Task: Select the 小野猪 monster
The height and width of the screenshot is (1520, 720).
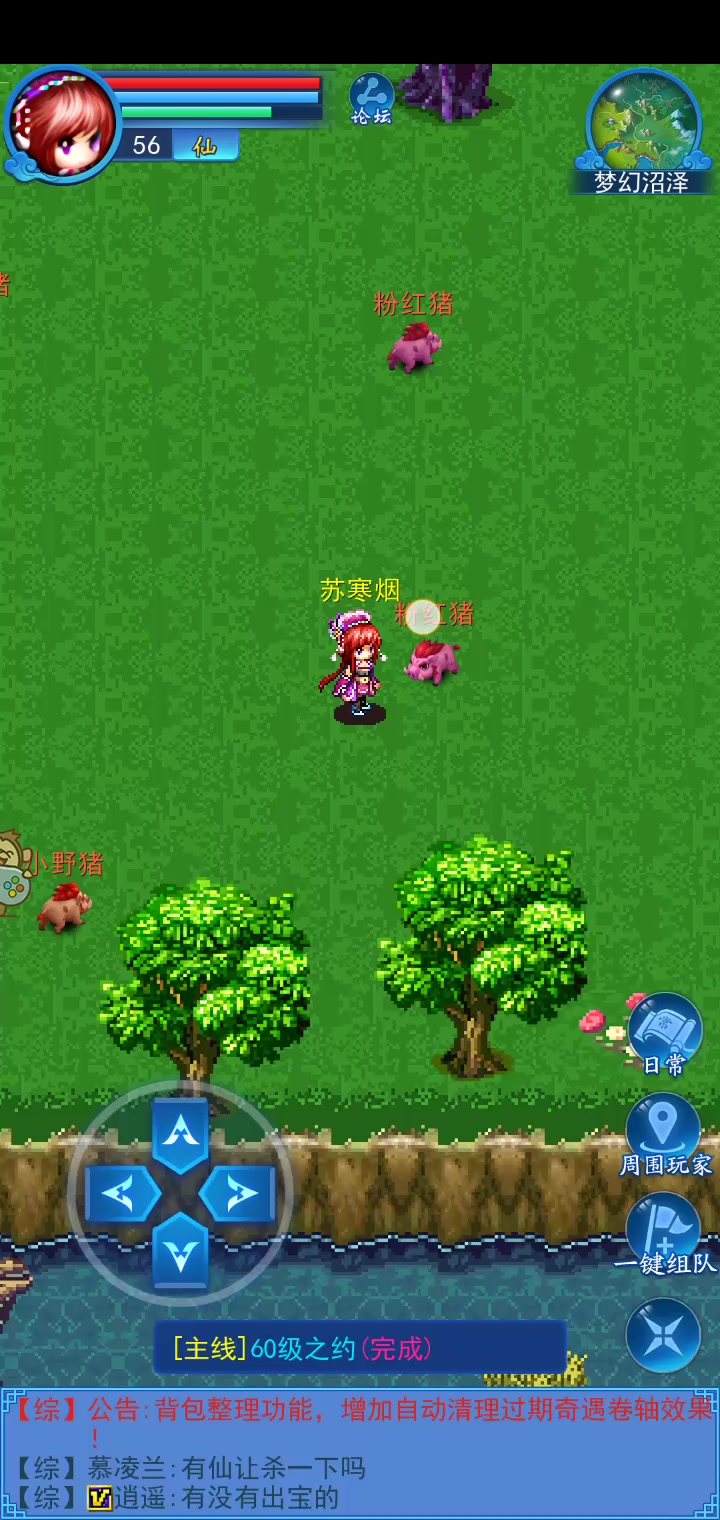Action: (x=64, y=906)
